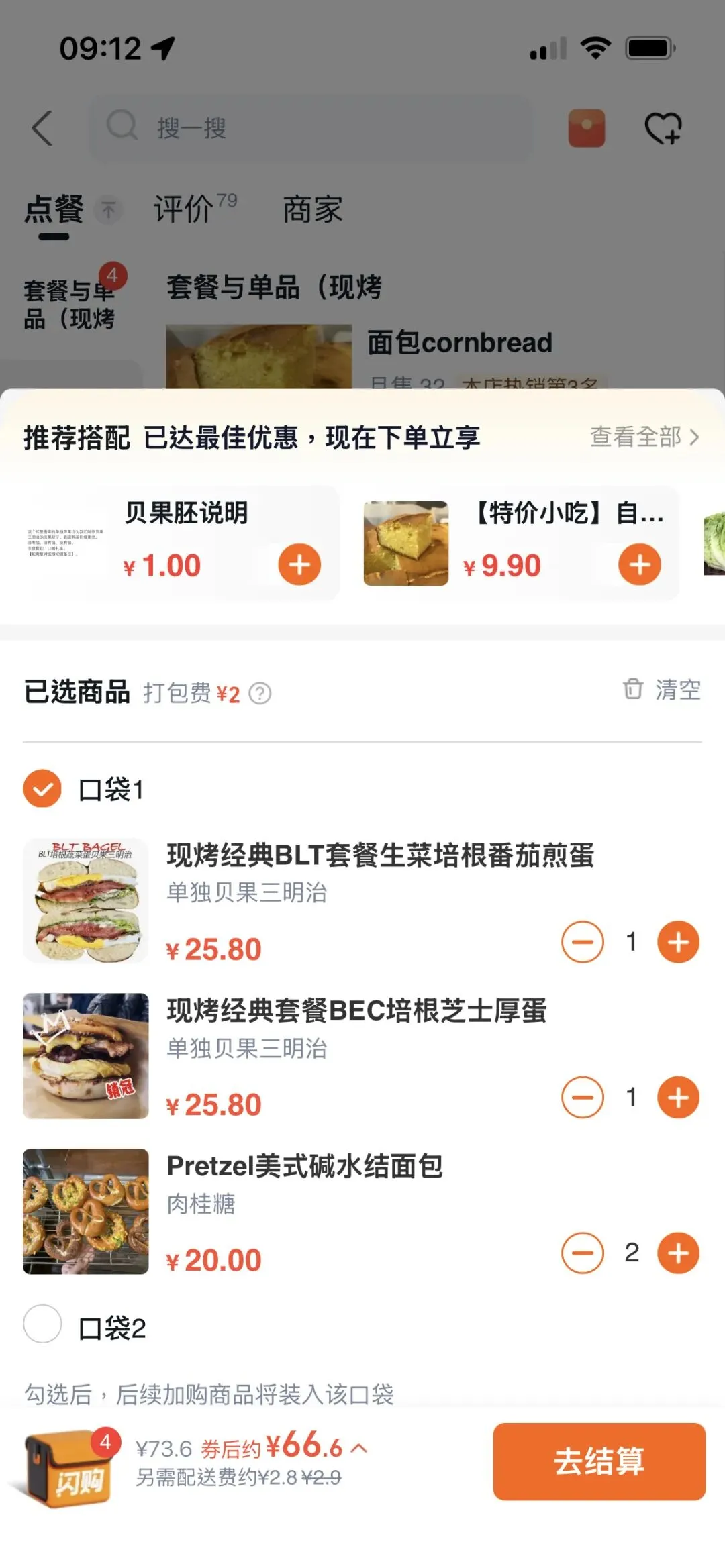Increase quantity of the BLT套餐
Viewport: 725px width, 1568px height.
678,942
